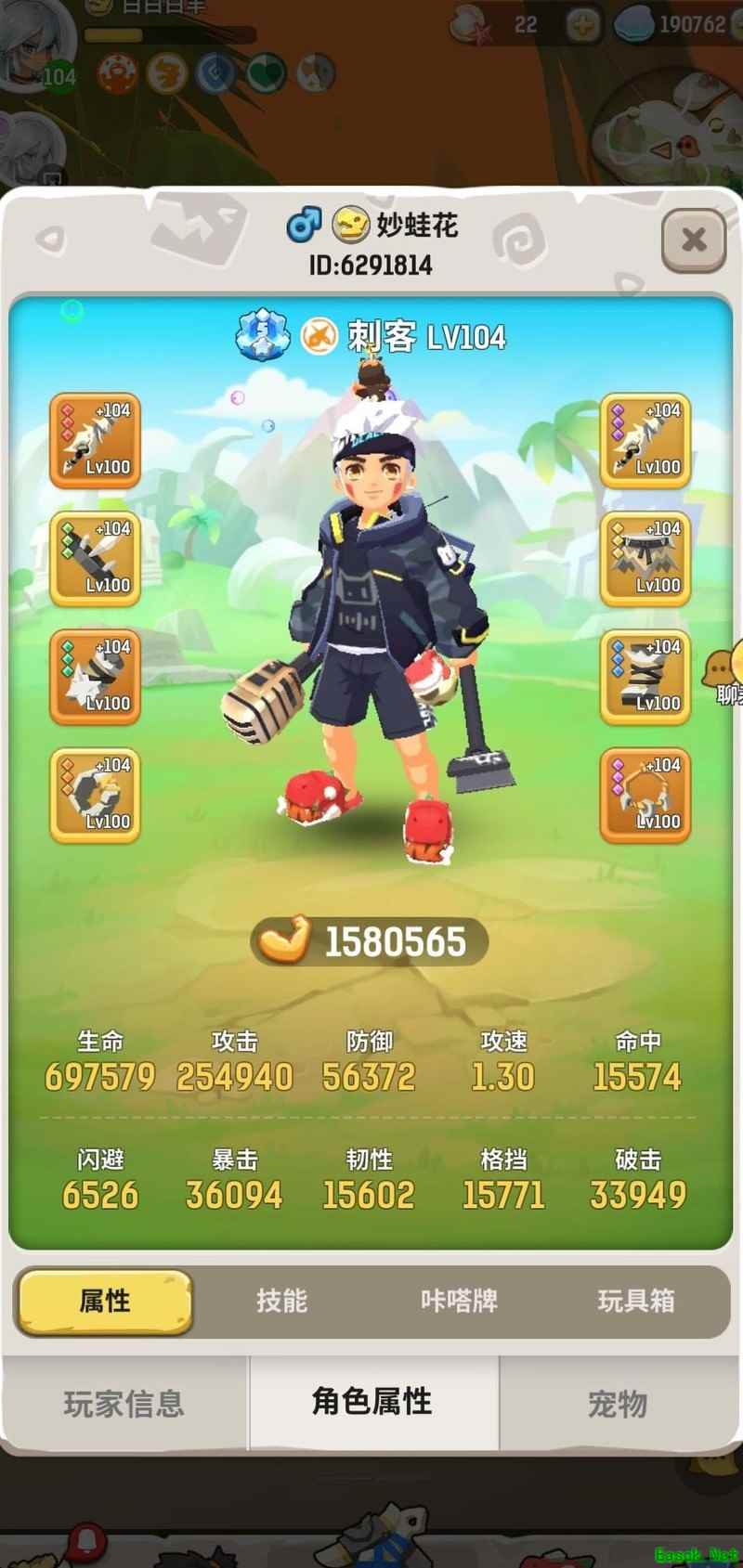Image resolution: width=743 pixels, height=1568 pixels.
Task: Switch to the 咔嗒牌 tab
Action: click(459, 1301)
